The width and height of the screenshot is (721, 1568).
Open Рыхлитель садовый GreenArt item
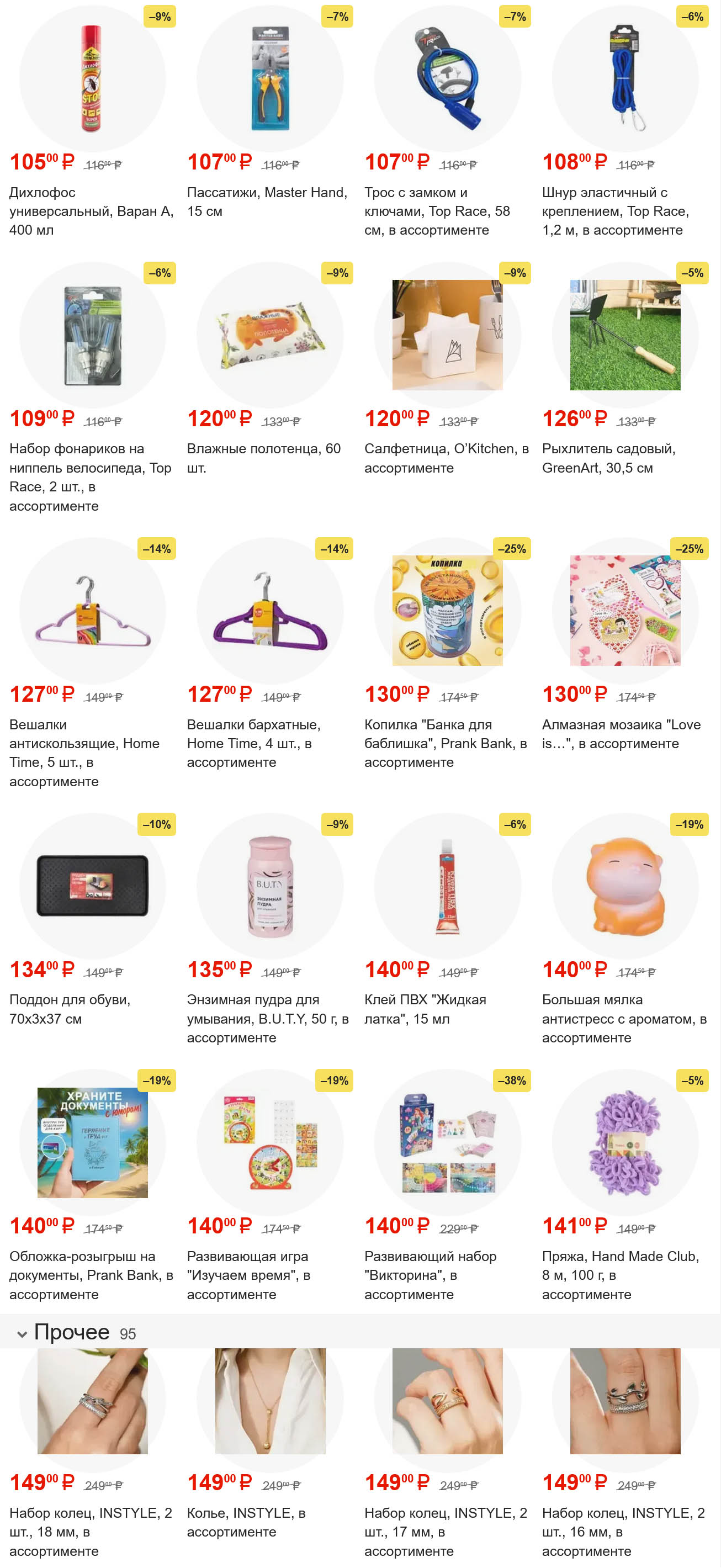[625, 335]
